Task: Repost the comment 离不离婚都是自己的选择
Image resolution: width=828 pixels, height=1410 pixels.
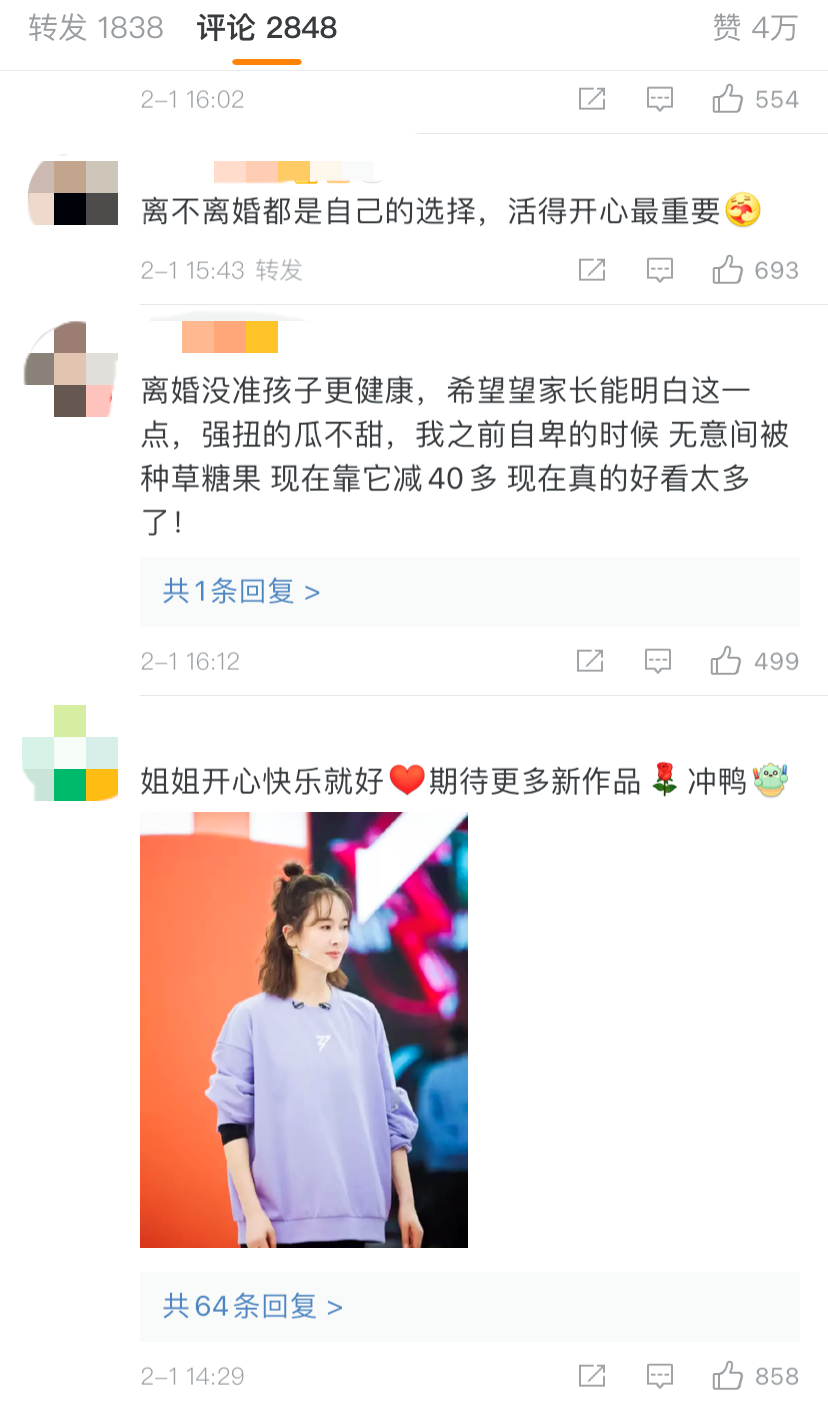Action: 592,270
